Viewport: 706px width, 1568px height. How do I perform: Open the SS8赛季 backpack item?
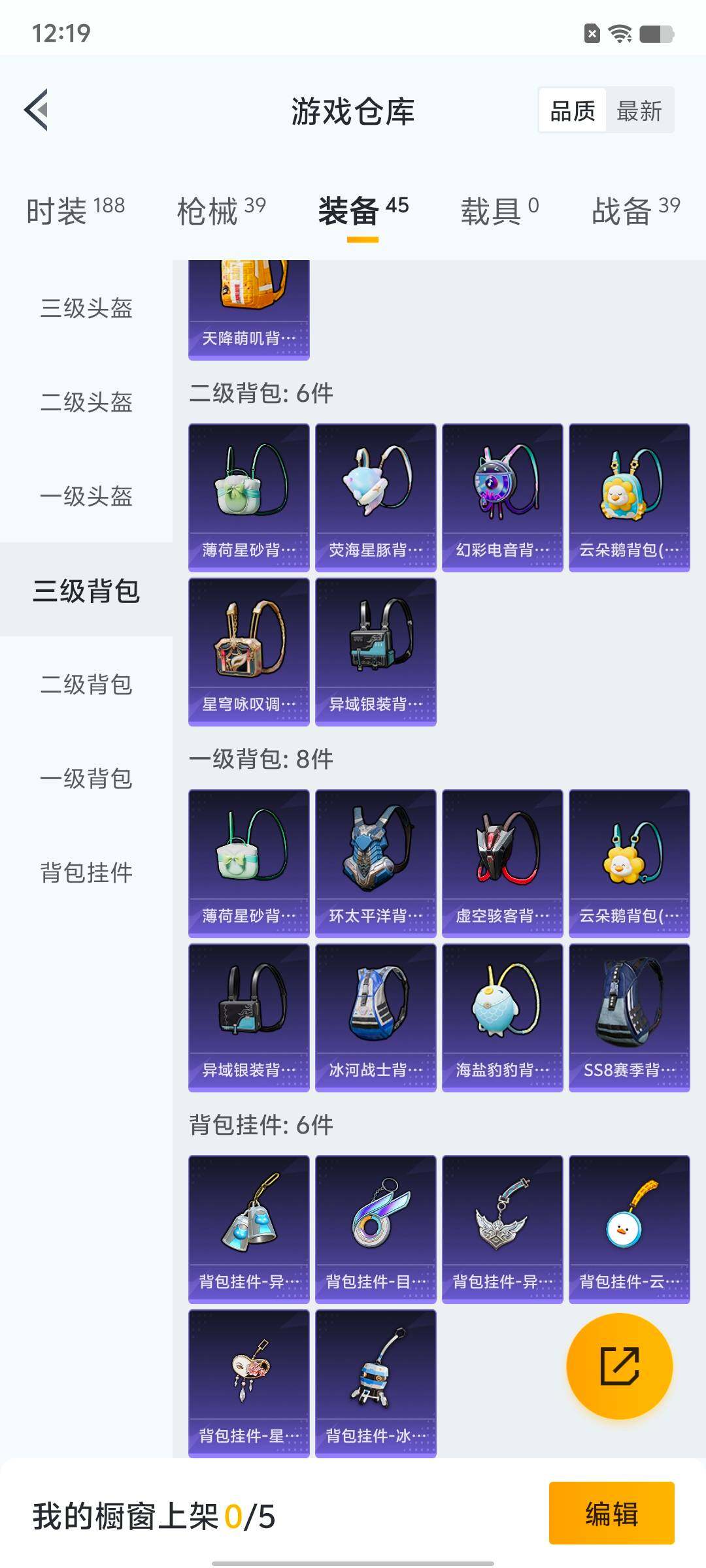click(x=629, y=1017)
